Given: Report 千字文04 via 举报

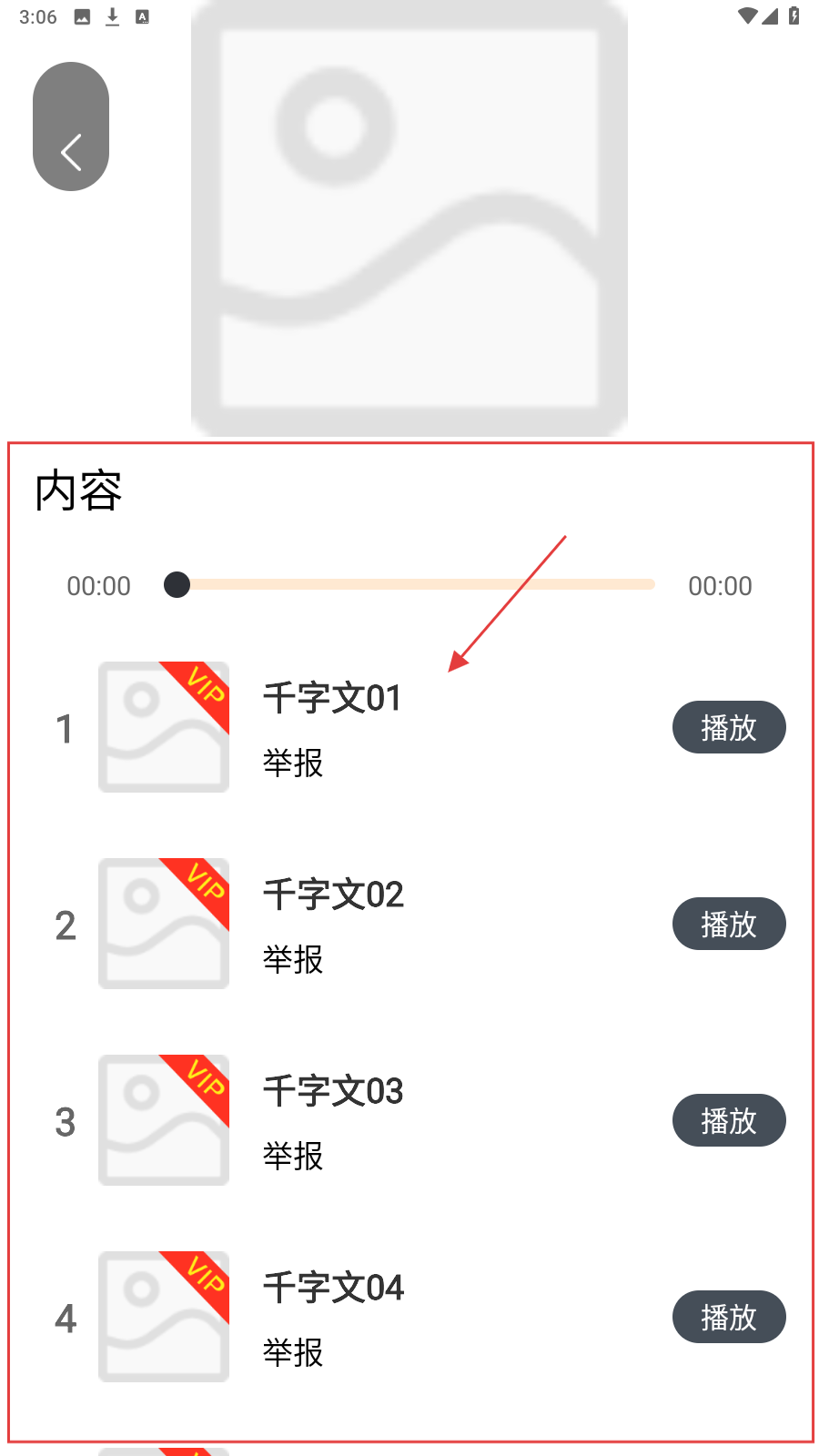Looking at the screenshot, I should (x=293, y=1352).
